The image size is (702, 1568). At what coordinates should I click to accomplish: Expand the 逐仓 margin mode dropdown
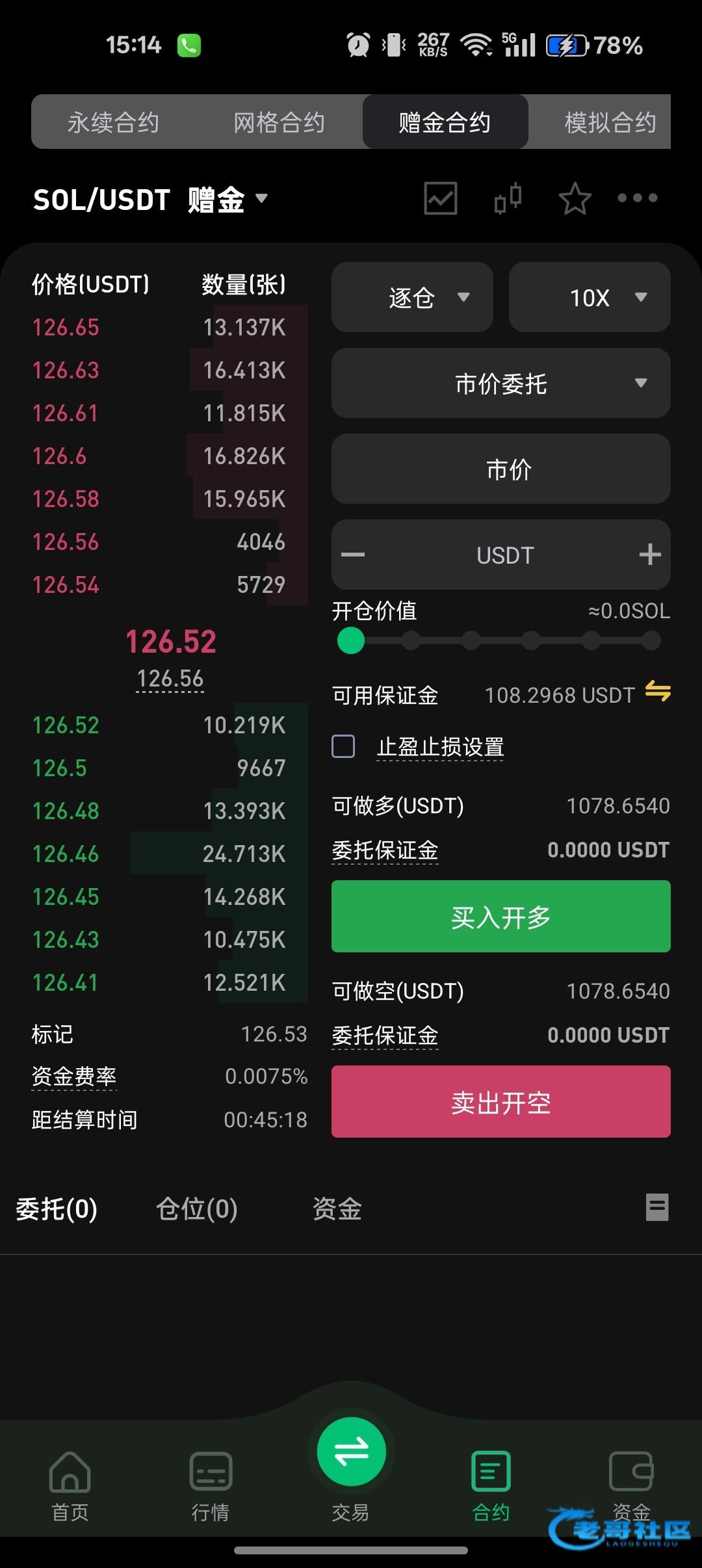coord(412,298)
